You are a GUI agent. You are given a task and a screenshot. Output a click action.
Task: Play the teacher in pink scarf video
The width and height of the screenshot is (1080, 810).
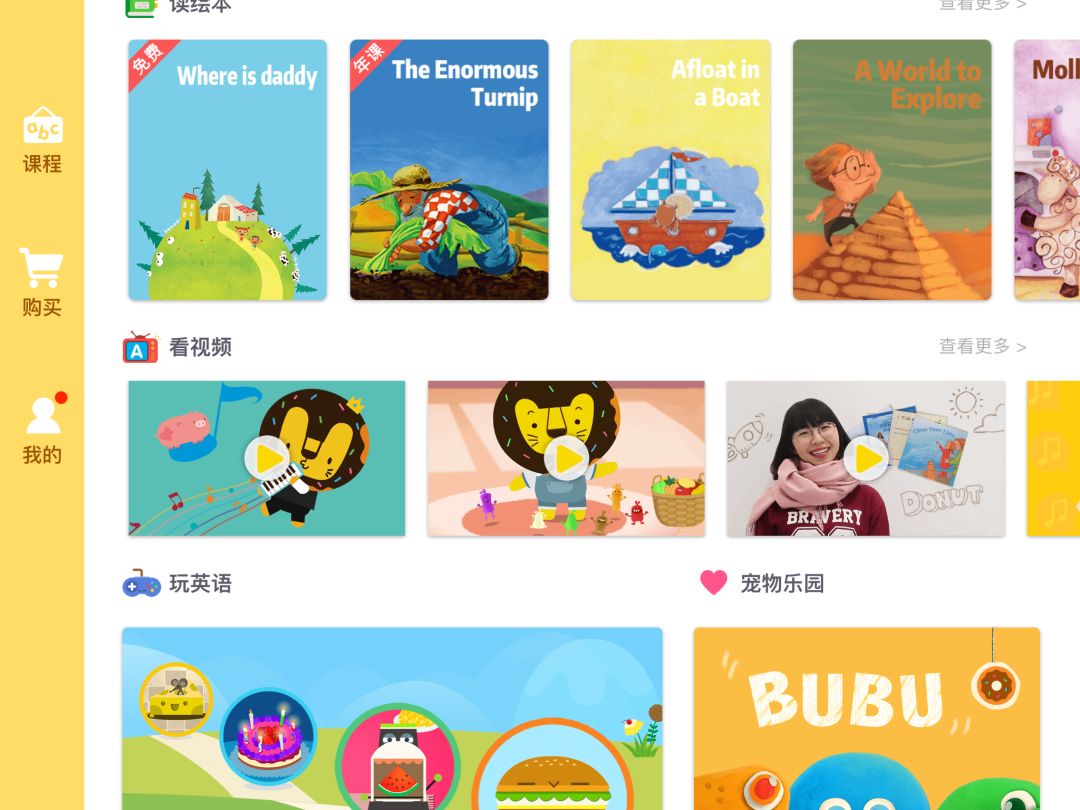click(x=865, y=459)
